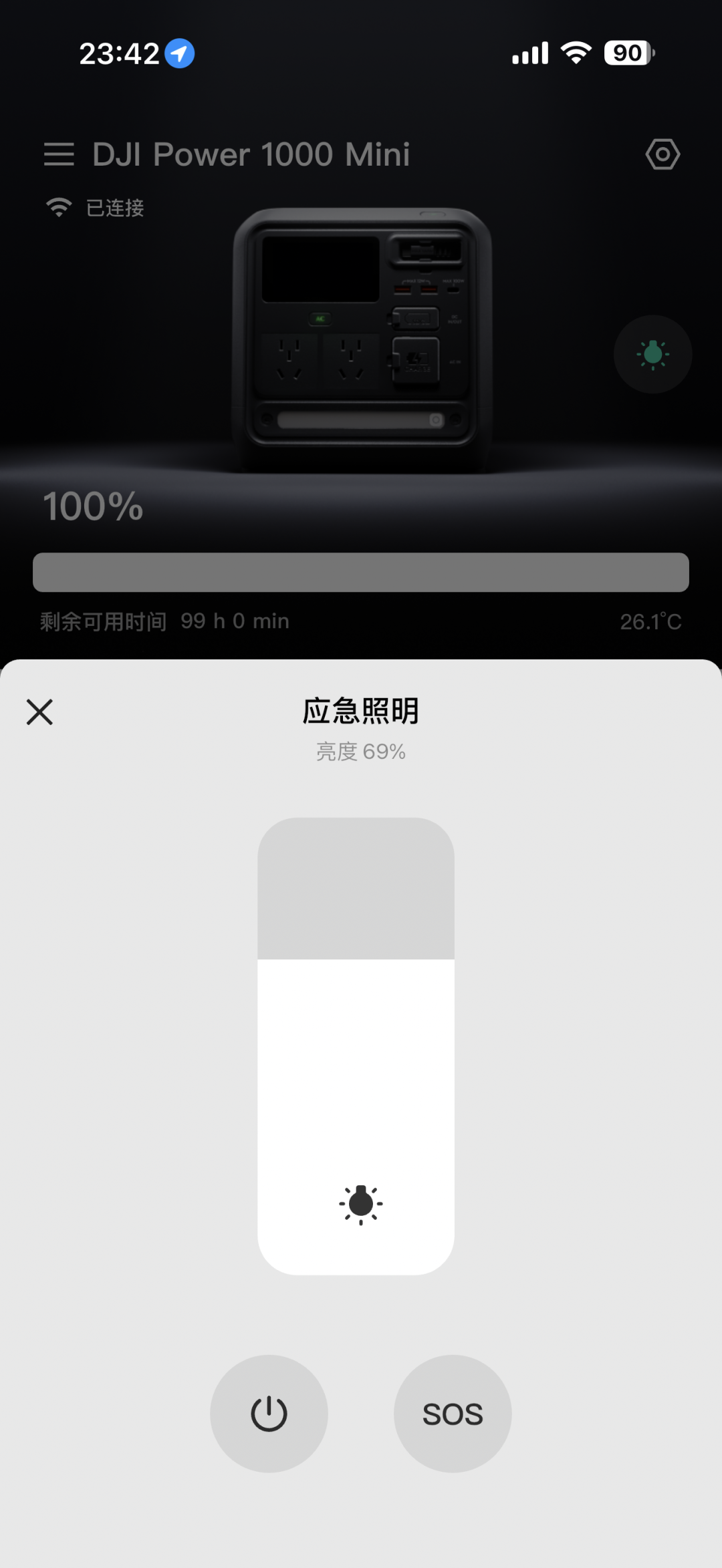Tap the battery indicator showing 90

pyautogui.click(x=626, y=52)
